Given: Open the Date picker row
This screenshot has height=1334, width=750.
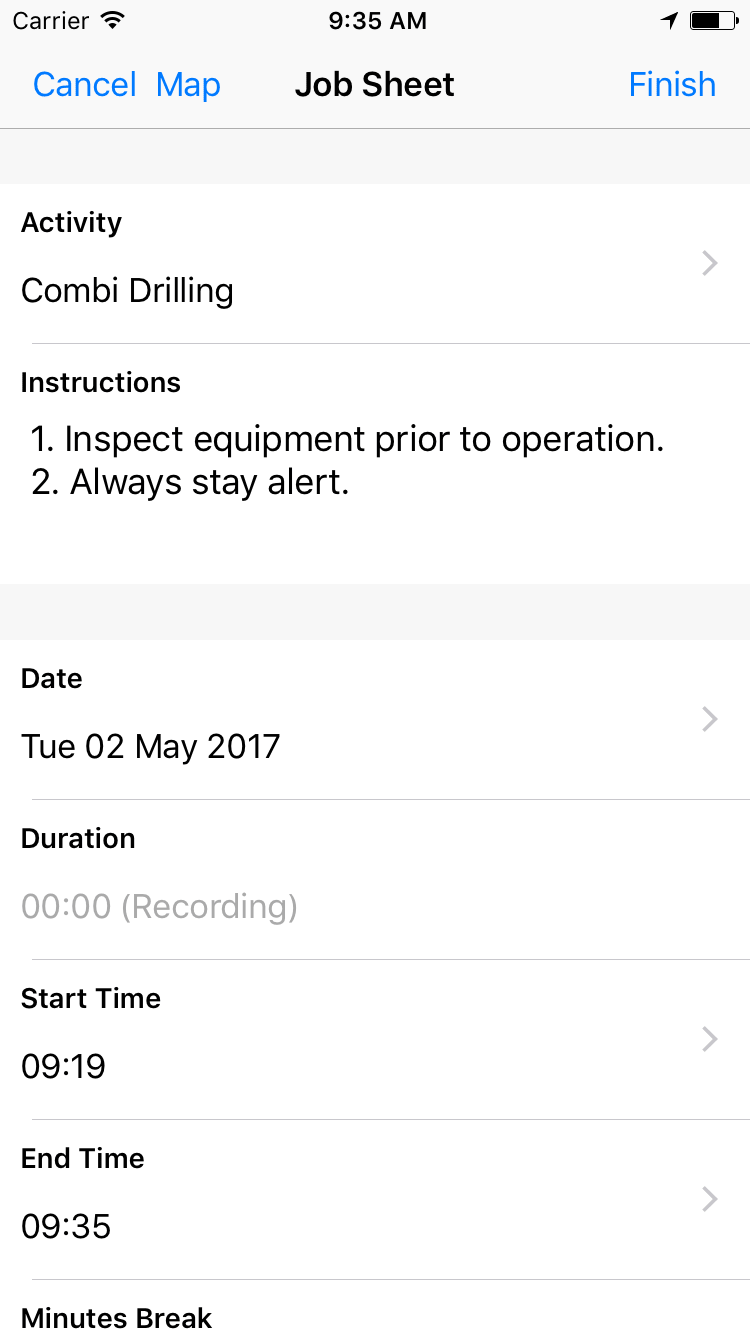Looking at the screenshot, I should [375, 720].
